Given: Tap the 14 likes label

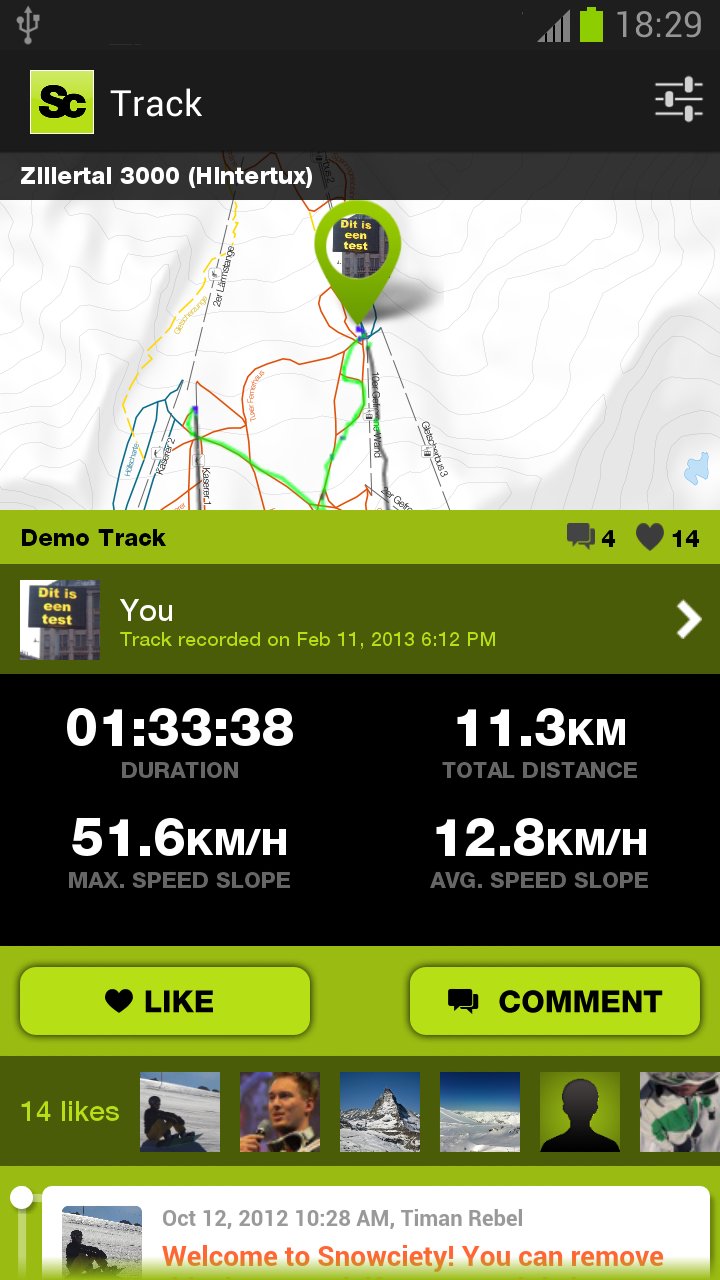Looking at the screenshot, I should coord(66,1111).
